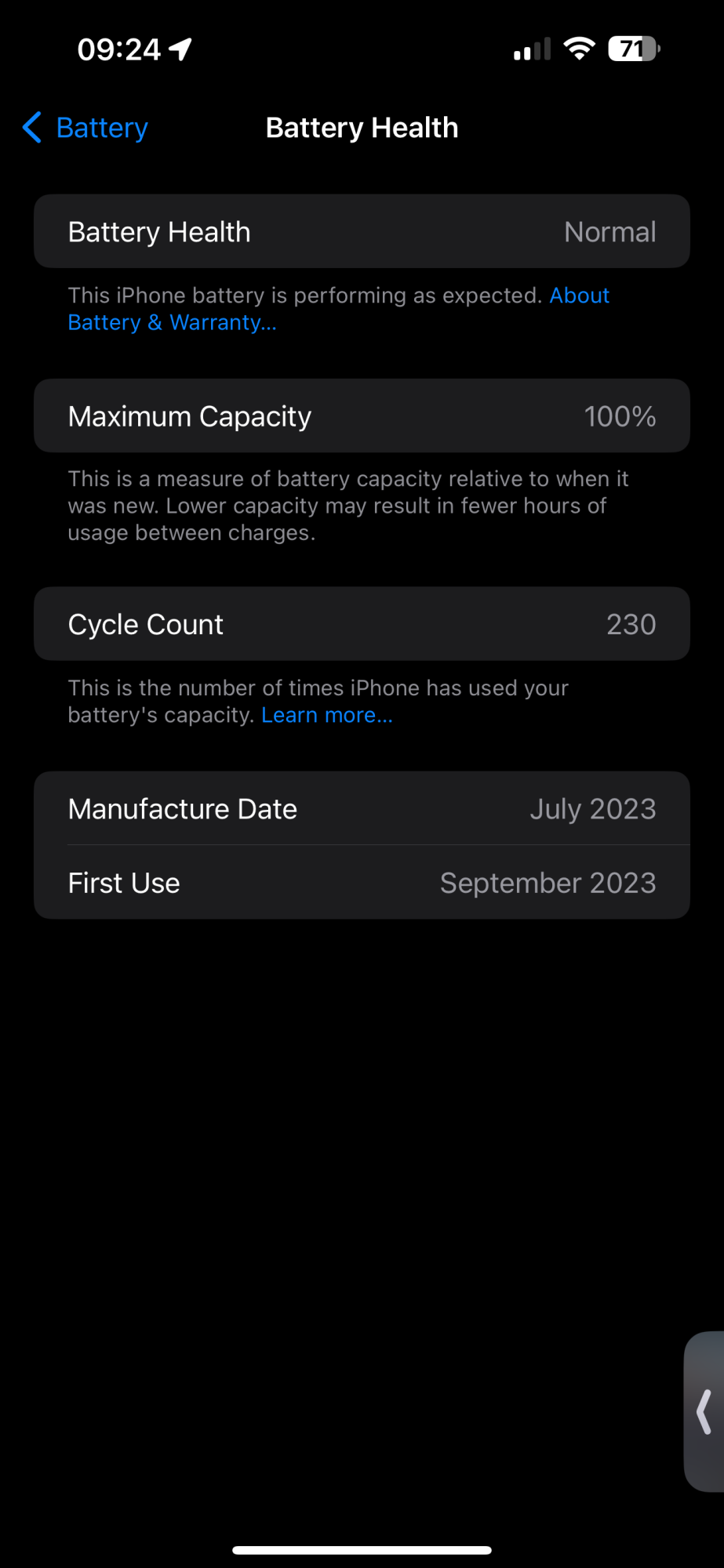Open About Battery & Warranty link

(172, 322)
